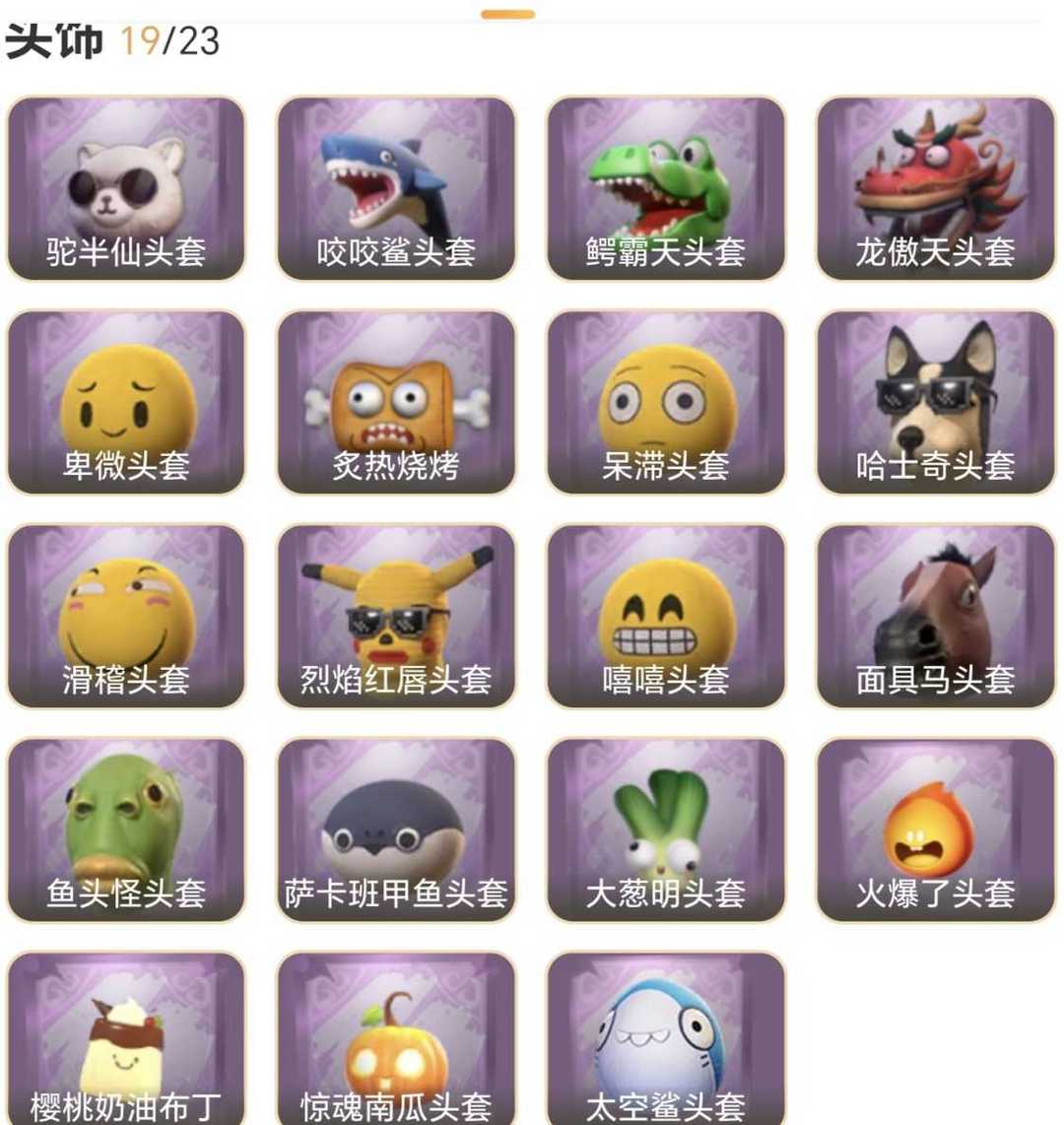Open the 驼半仙头套 item
This screenshot has width=1064, height=1125.
tap(126, 188)
